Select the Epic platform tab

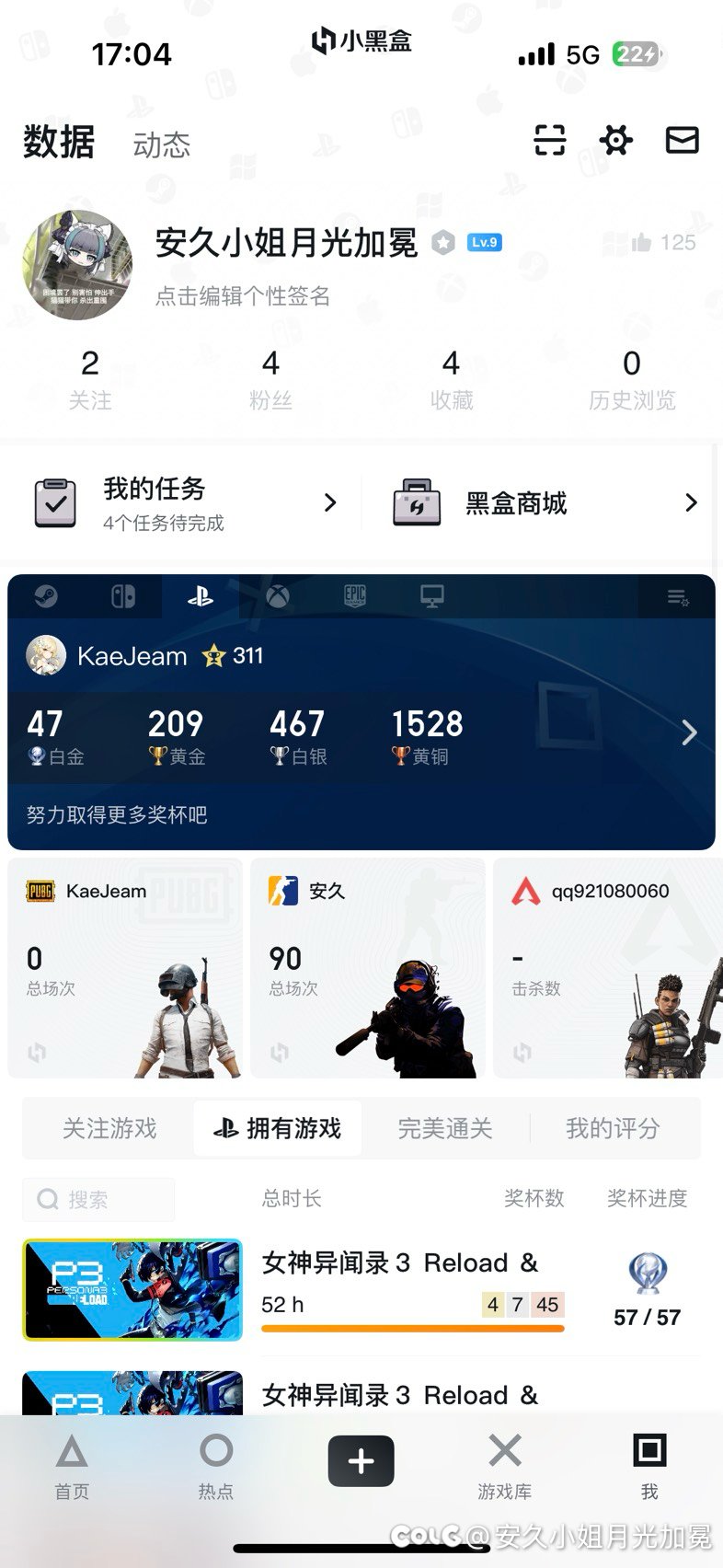click(355, 597)
